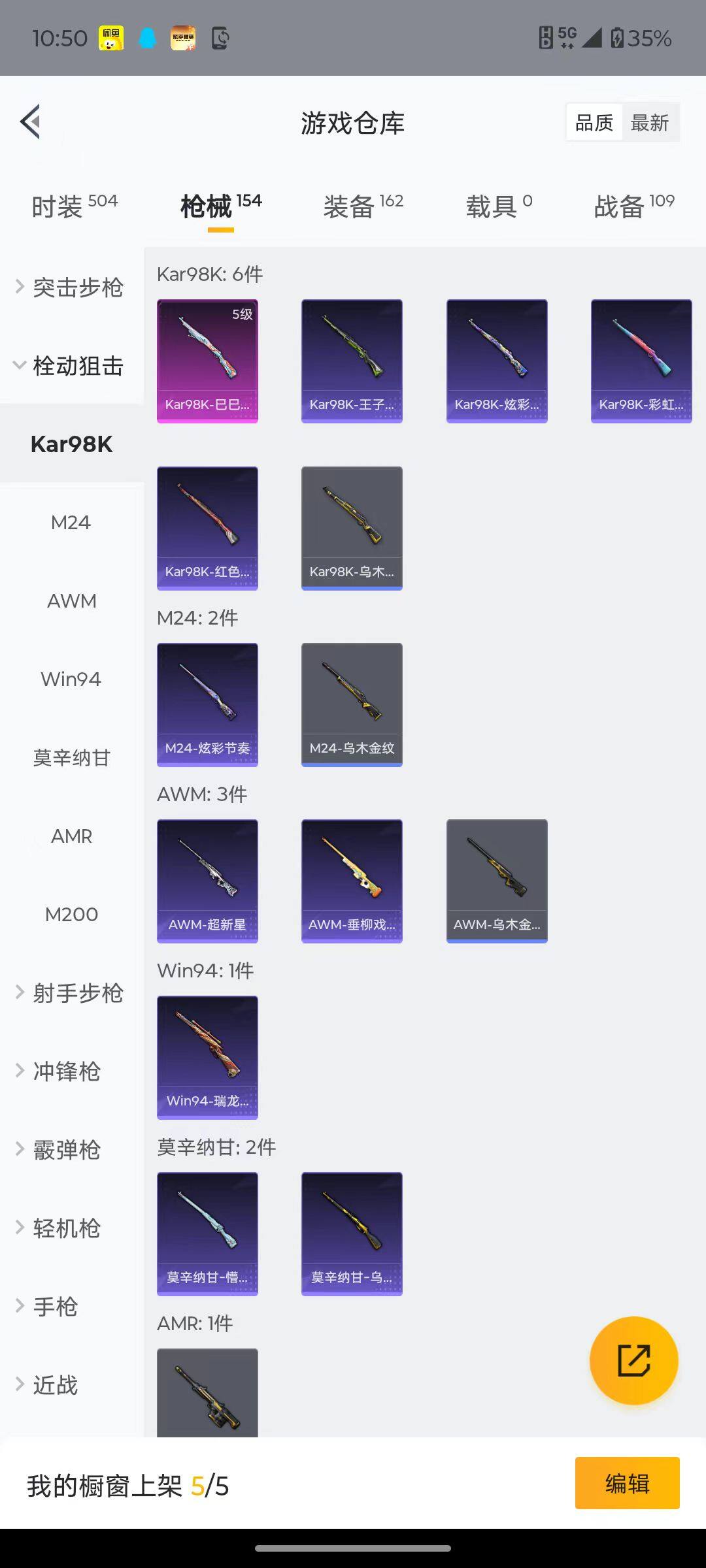Jump to AWM in the side list
This screenshot has width=706, height=1568.
[71, 601]
